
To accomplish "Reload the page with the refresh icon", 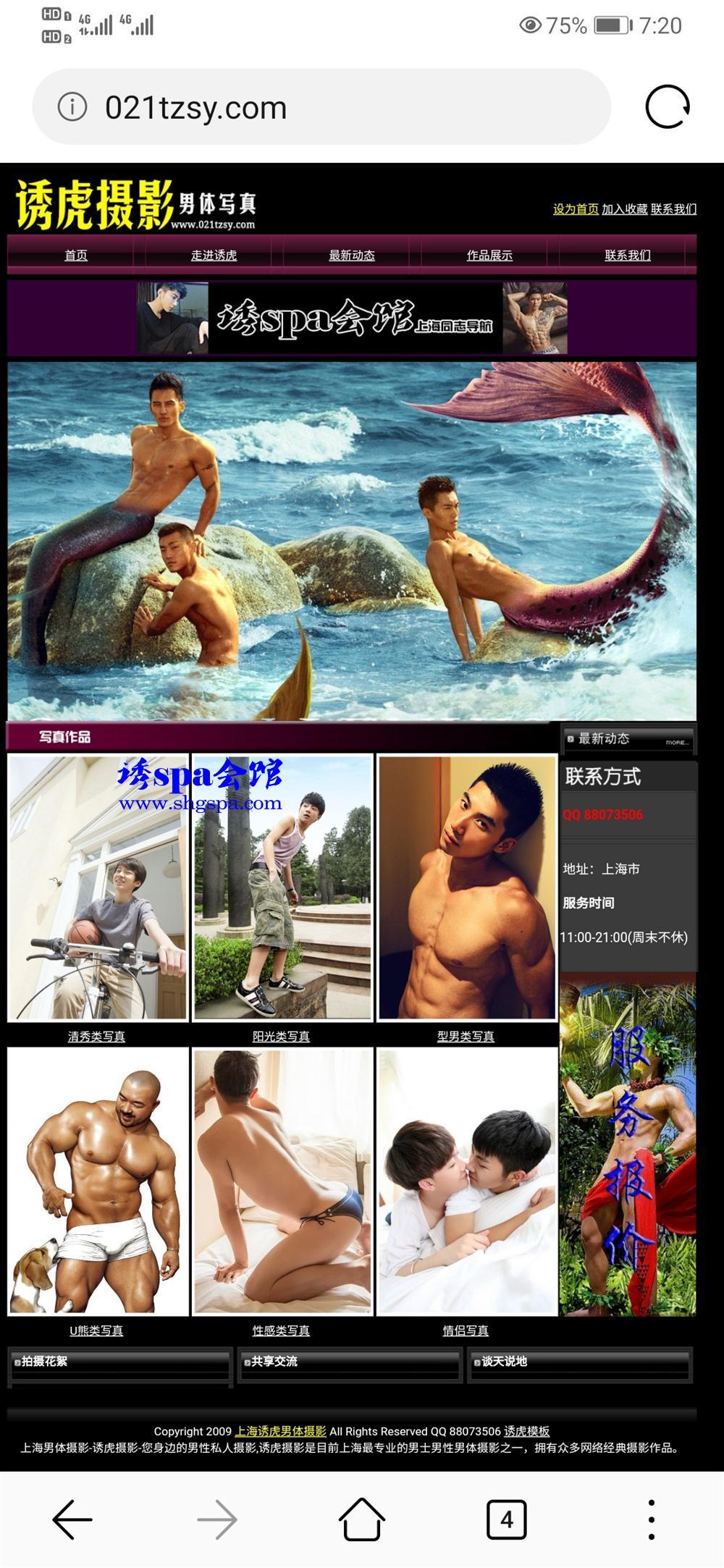I will click(x=667, y=107).
